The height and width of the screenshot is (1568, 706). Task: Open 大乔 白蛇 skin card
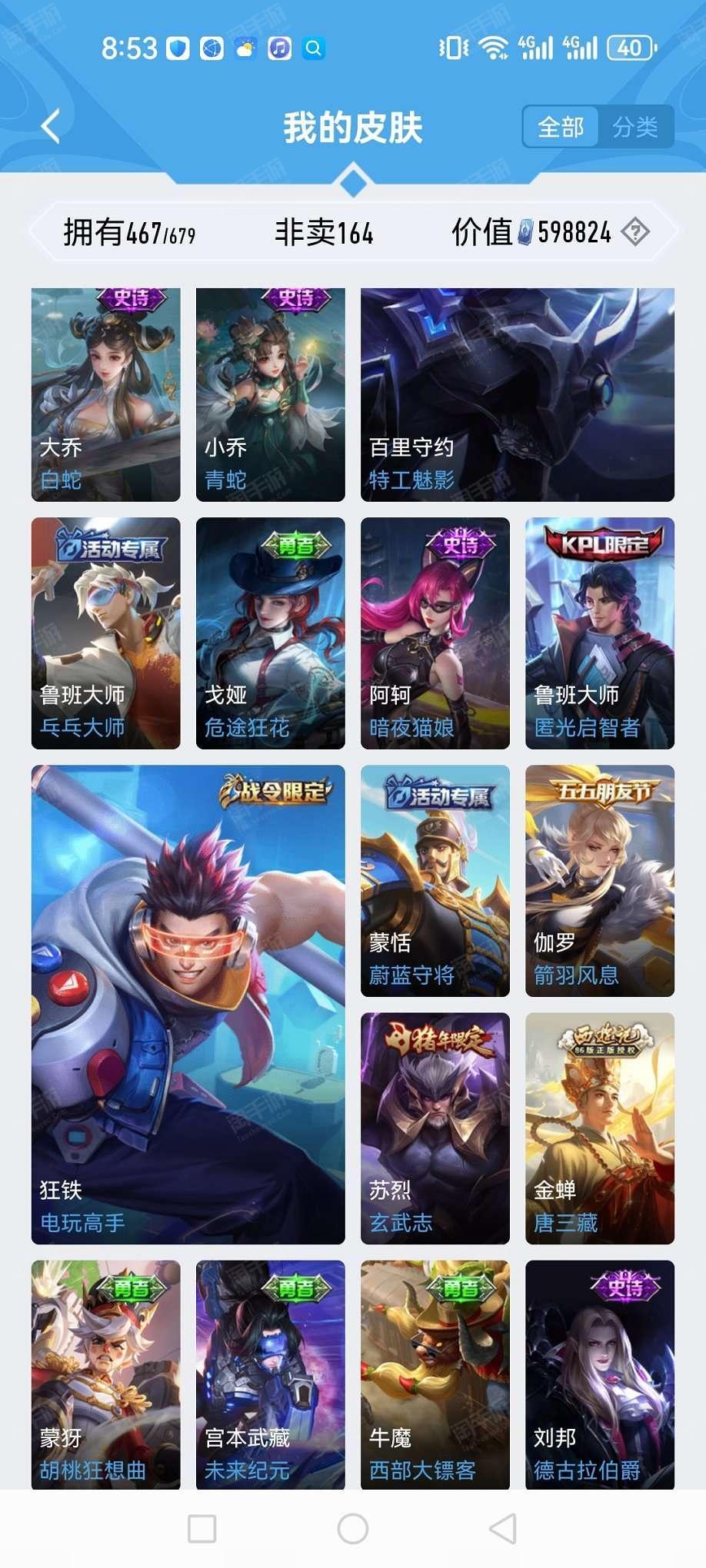(106, 395)
